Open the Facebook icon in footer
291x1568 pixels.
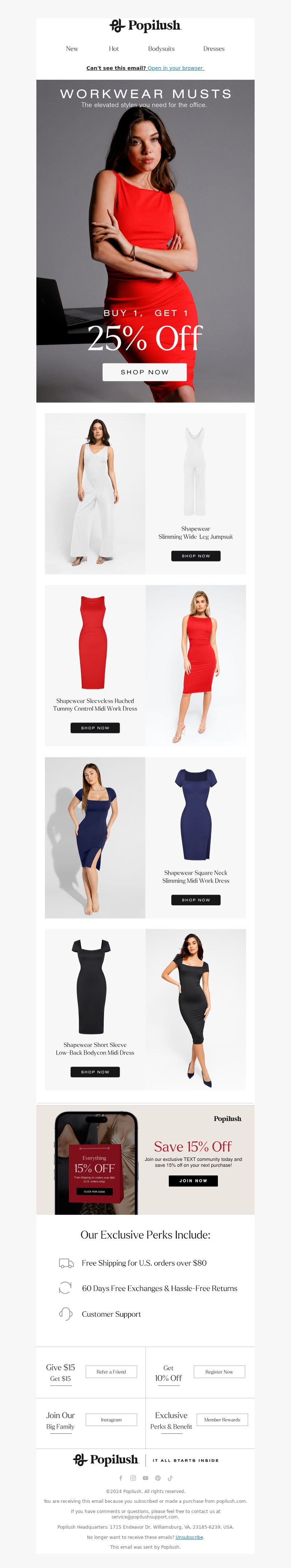tap(120, 1478)
